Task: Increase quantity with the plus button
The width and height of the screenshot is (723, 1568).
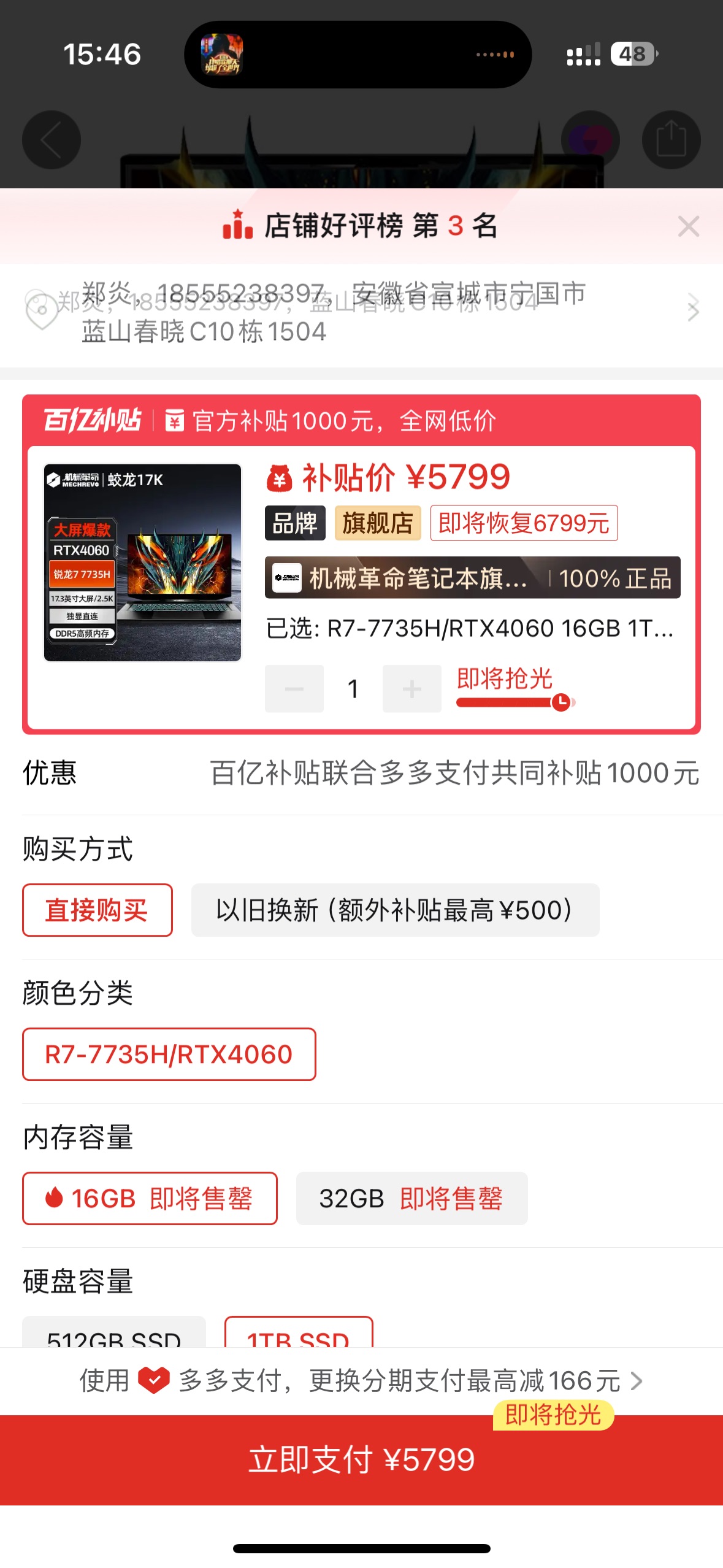Action: pyautogui.click(x=411, y=688)
